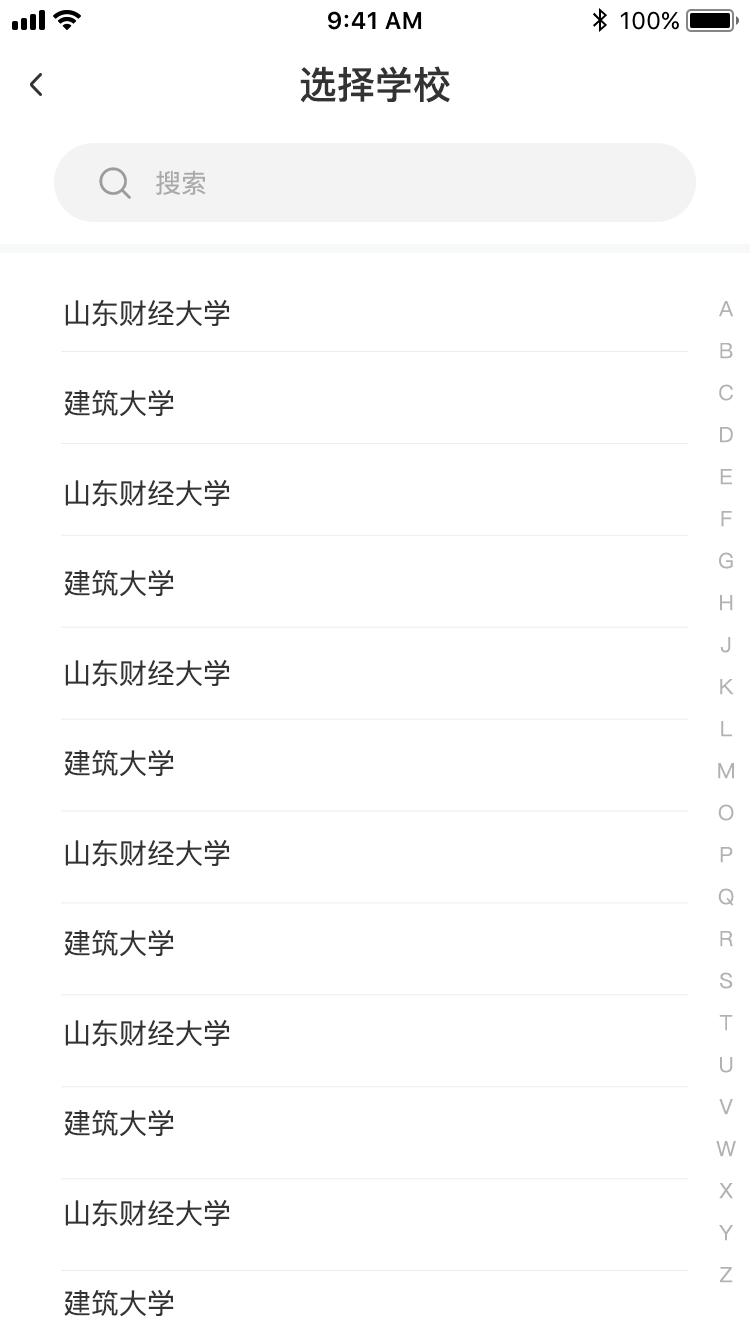Jump to letter J in index
The image size is (750, 1334).
(x=726, y=646)
